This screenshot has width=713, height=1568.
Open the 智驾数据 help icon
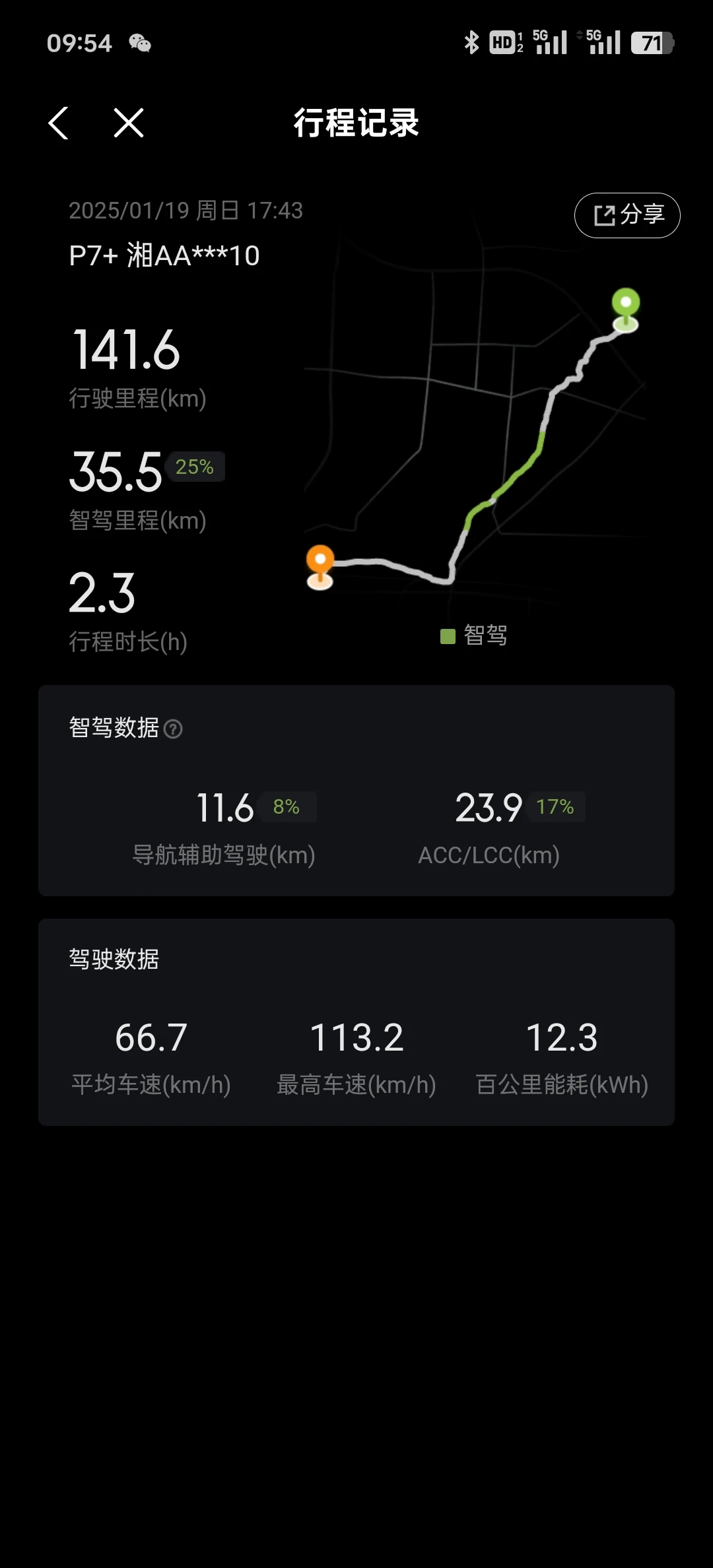click(173, 729)
